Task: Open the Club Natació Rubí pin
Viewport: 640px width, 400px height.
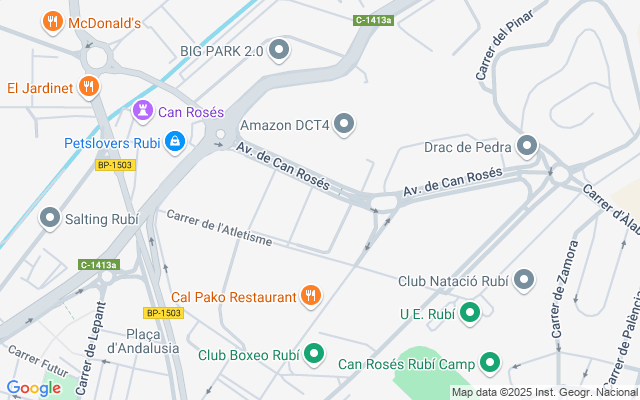Action: point(525,281)
